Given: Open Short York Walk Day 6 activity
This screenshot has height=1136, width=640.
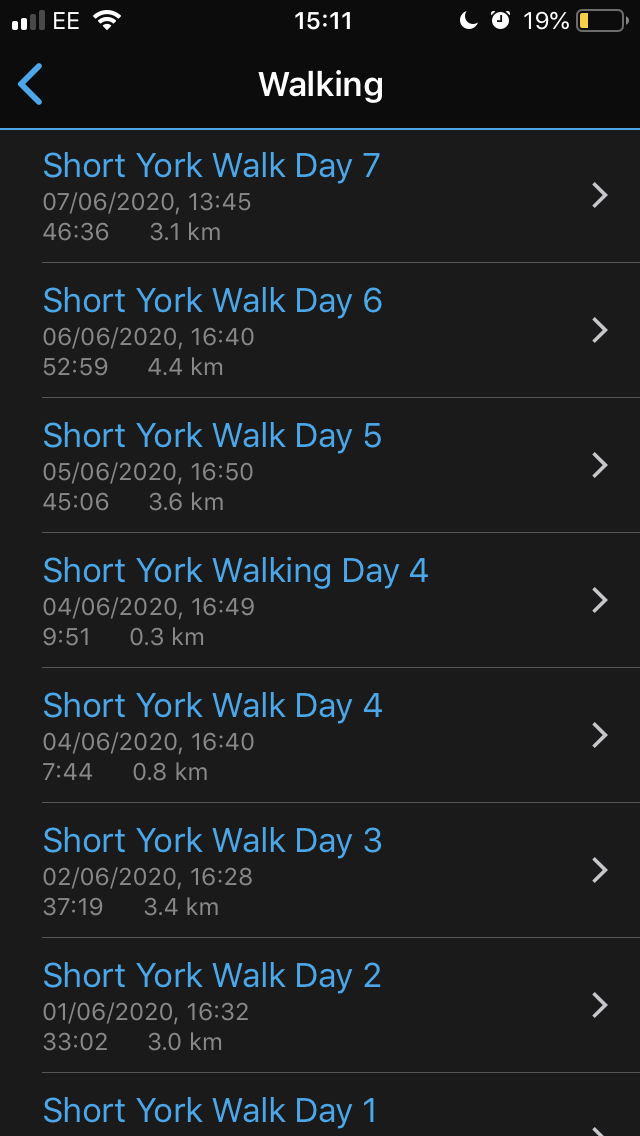Looking at the screenshot, I should 320,330.
